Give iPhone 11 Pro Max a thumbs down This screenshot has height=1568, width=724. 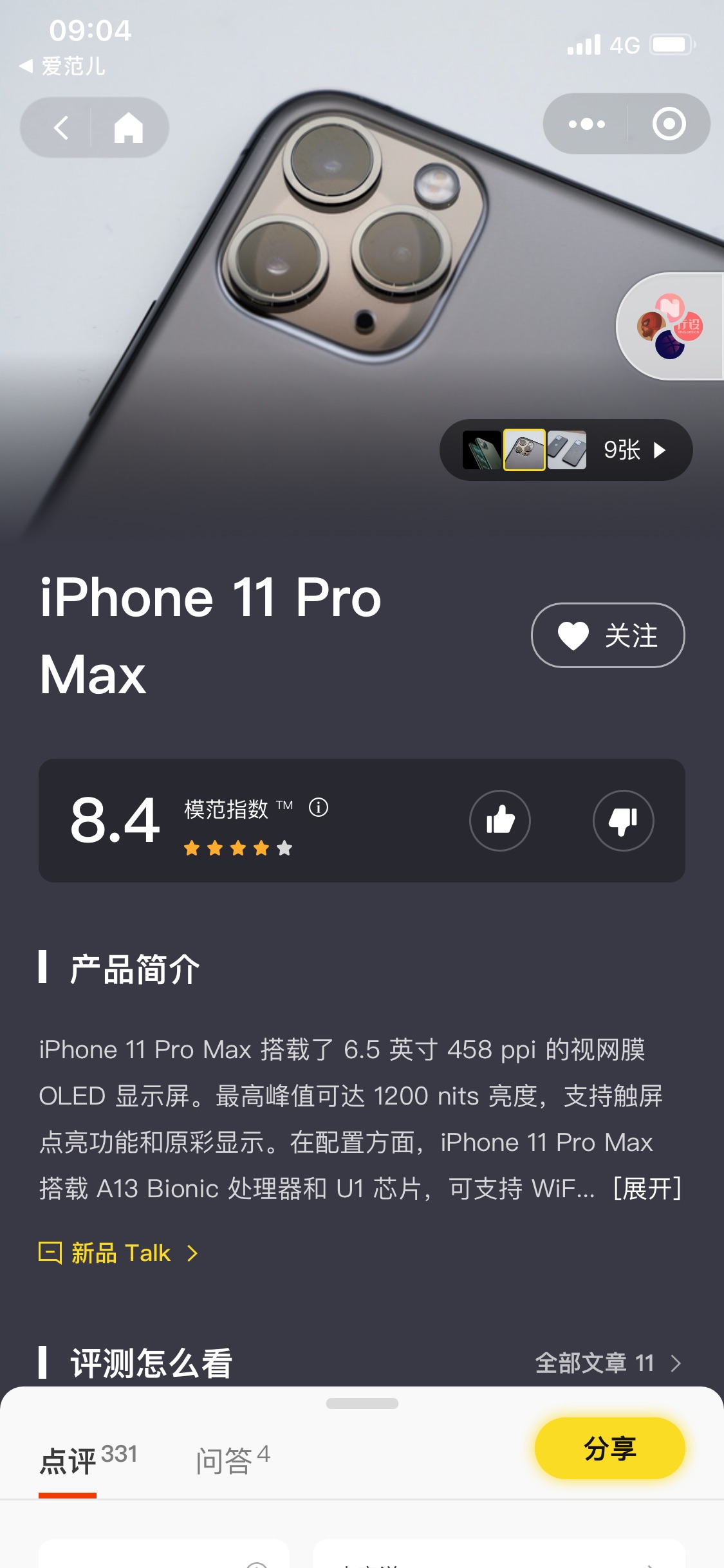623,821
